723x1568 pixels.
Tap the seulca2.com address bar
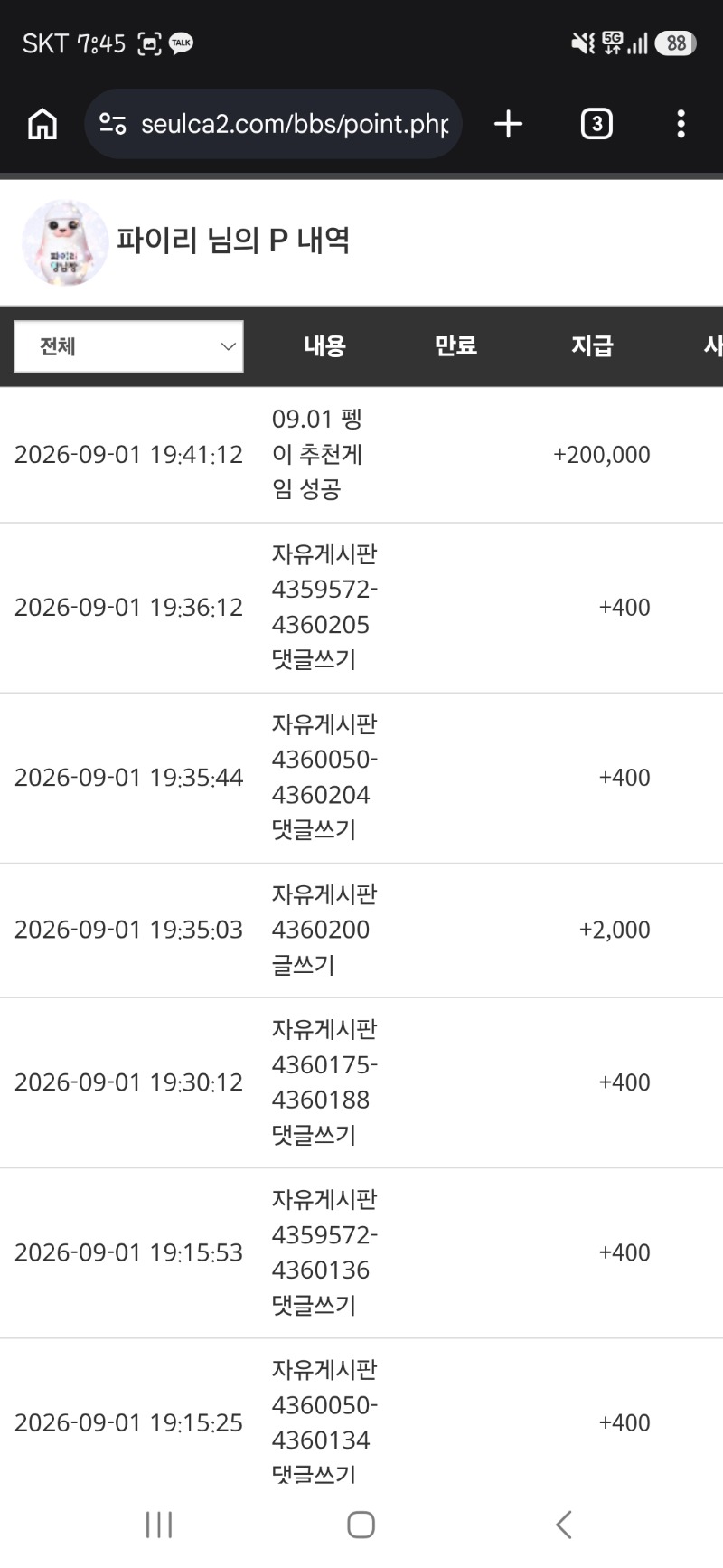point(274,124)
